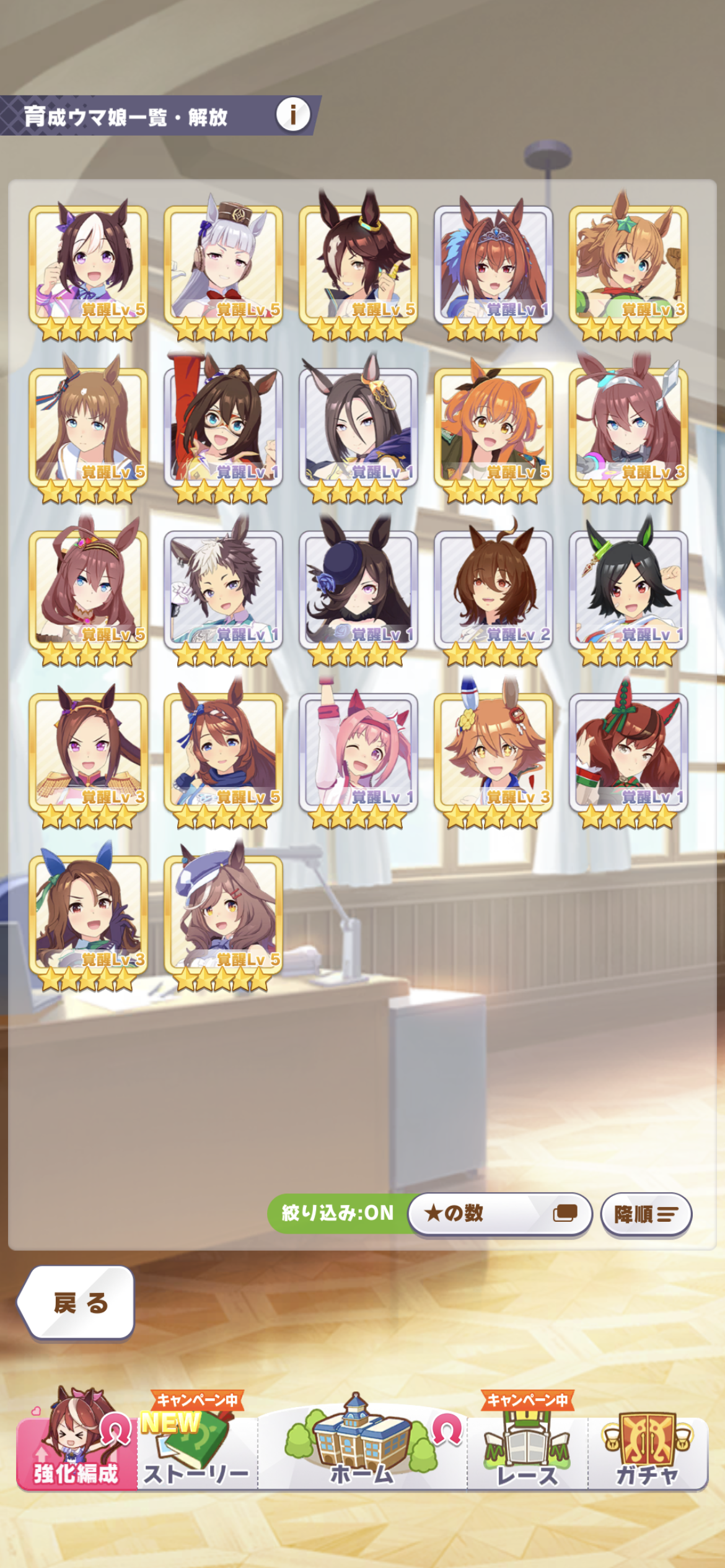Image resolution: width=725 pixels, height=1568 pixels.
Task: Open the 絞り込み:ON filter button
Action: pos(337,1213)
